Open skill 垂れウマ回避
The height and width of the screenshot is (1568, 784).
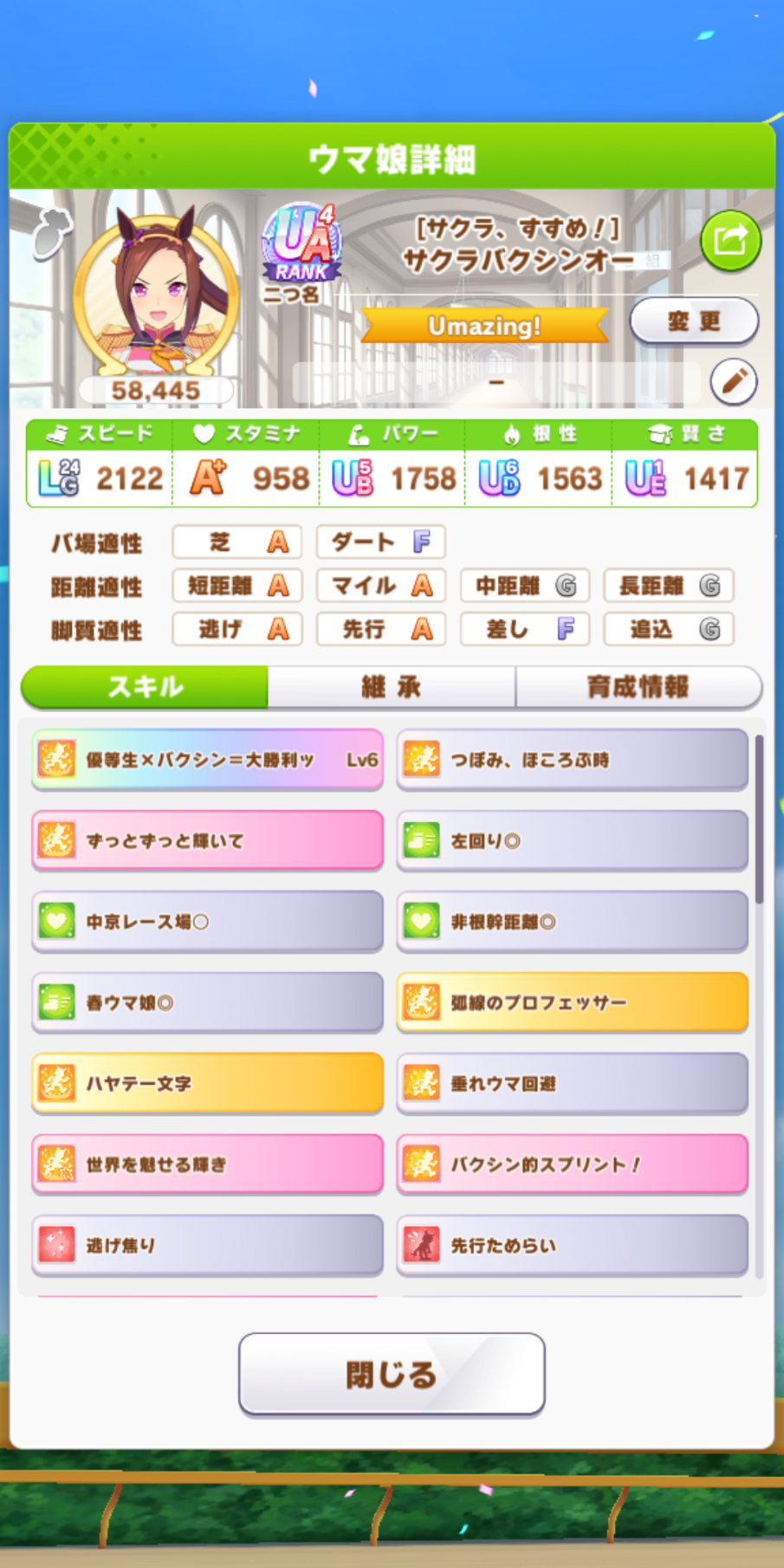point(572,1083)
